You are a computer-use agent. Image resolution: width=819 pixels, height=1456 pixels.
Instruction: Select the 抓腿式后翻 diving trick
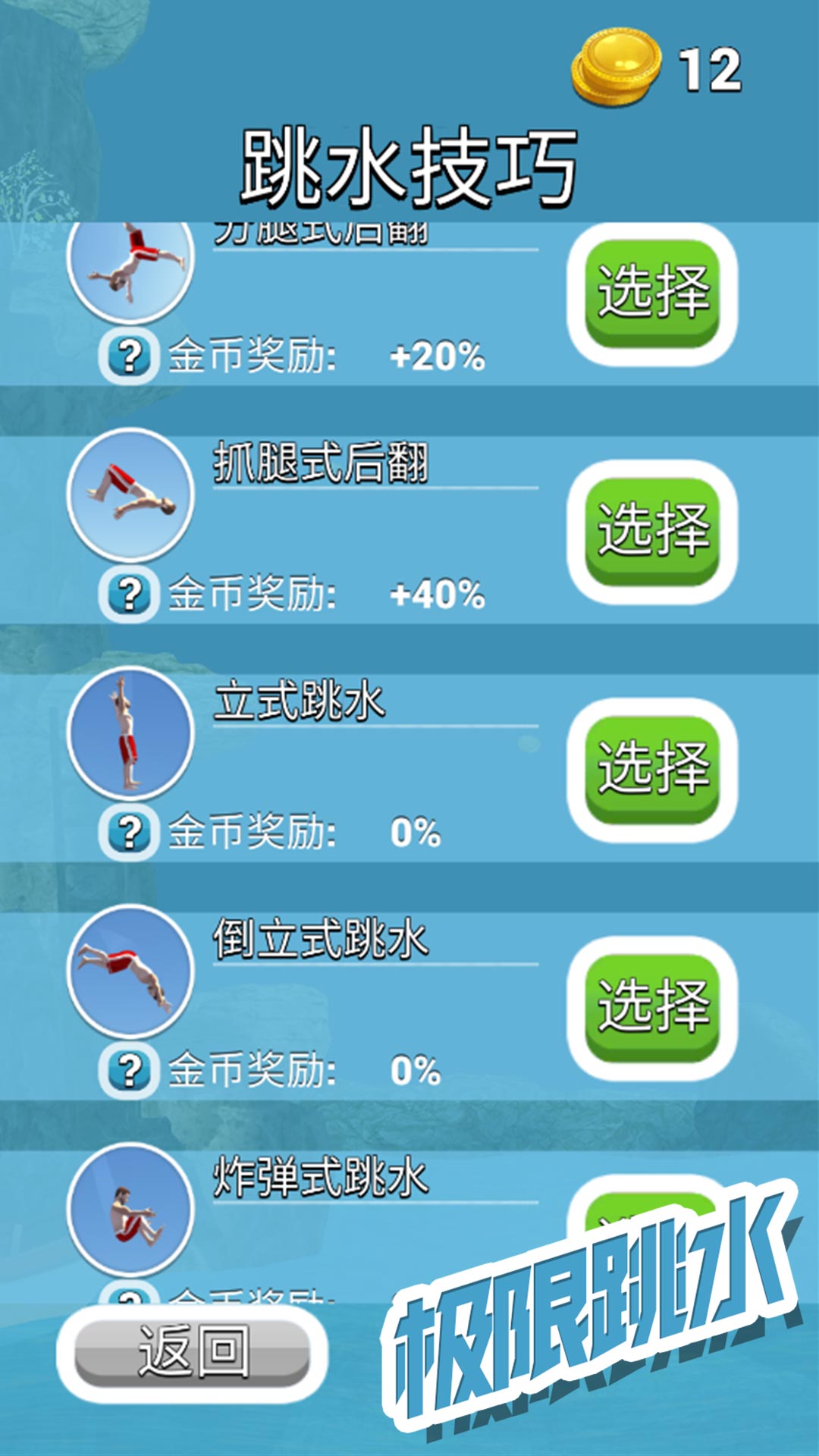pyautogui.click(x=652, y=531)
